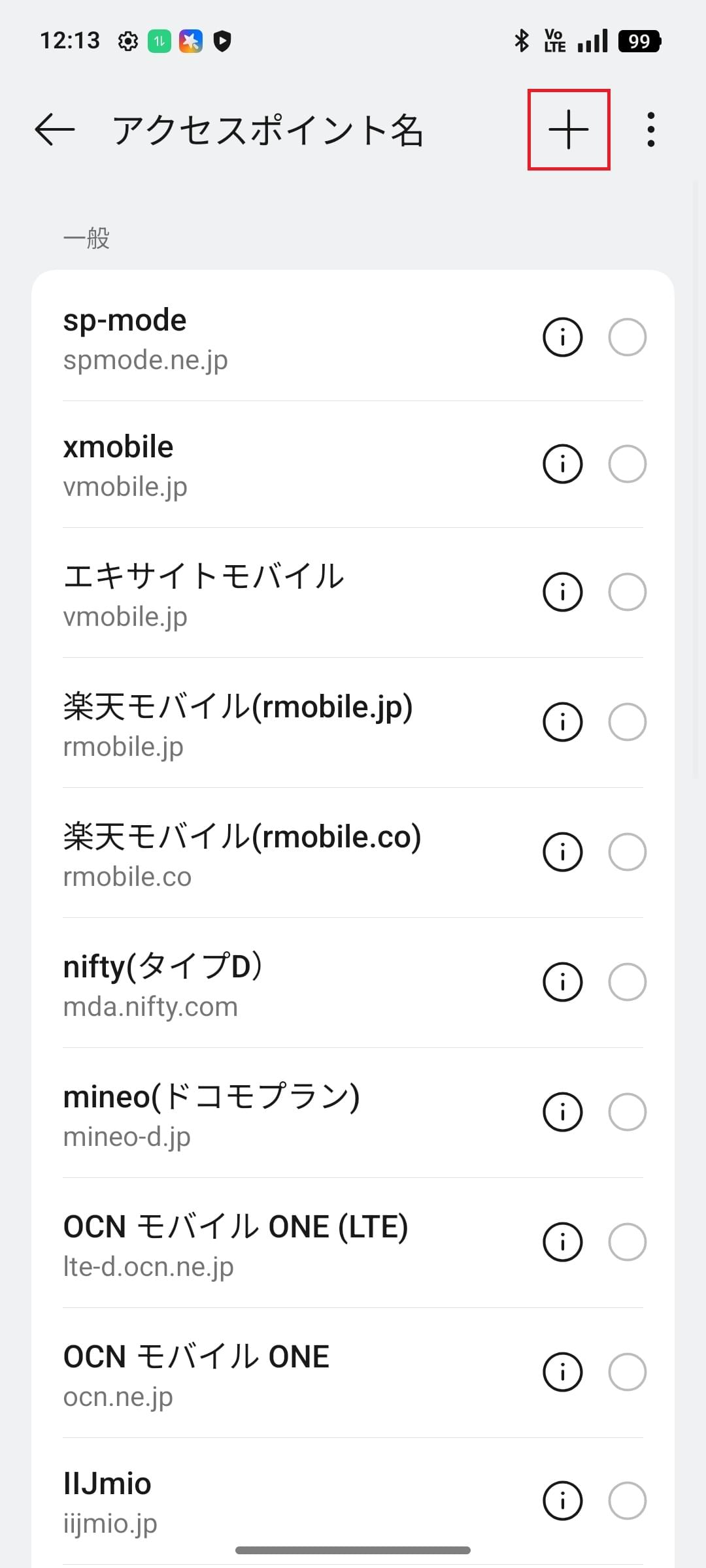Tap the アクセスポイント名 title

pyautogui.click(x=268, y=130)
